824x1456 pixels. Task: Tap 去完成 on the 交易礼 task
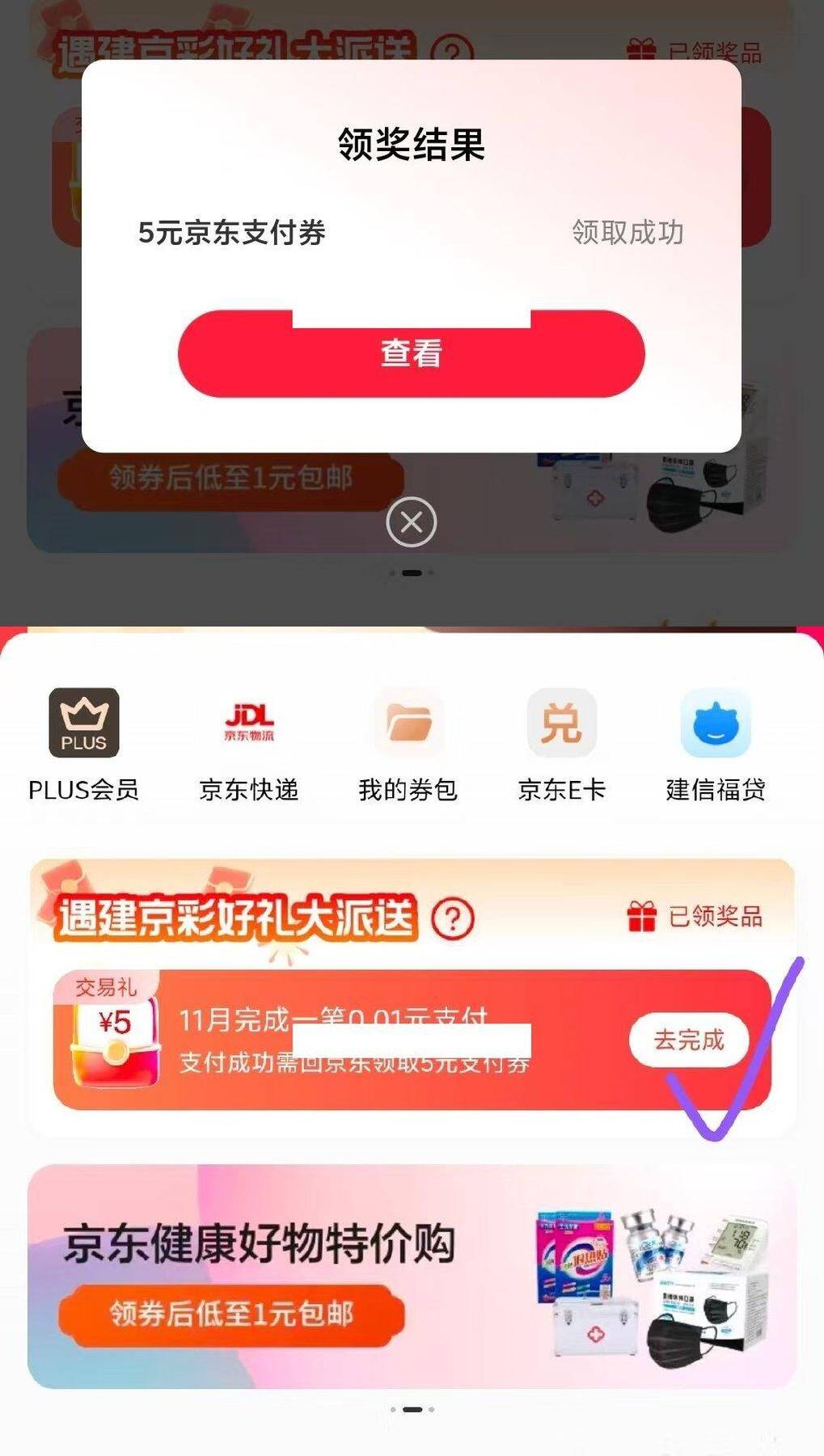[x=689, y=1040]
